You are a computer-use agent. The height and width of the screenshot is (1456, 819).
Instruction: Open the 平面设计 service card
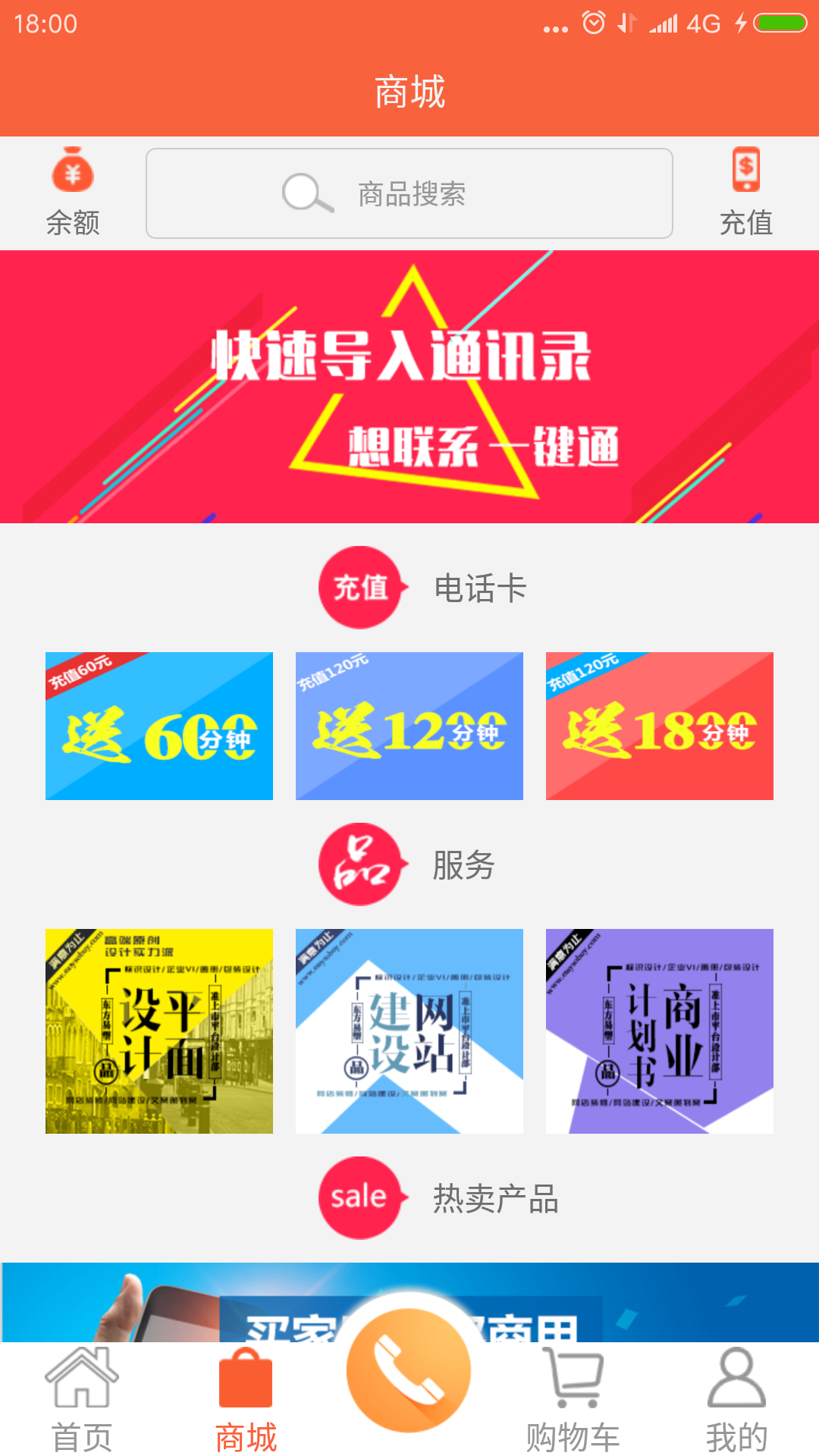159,1031
